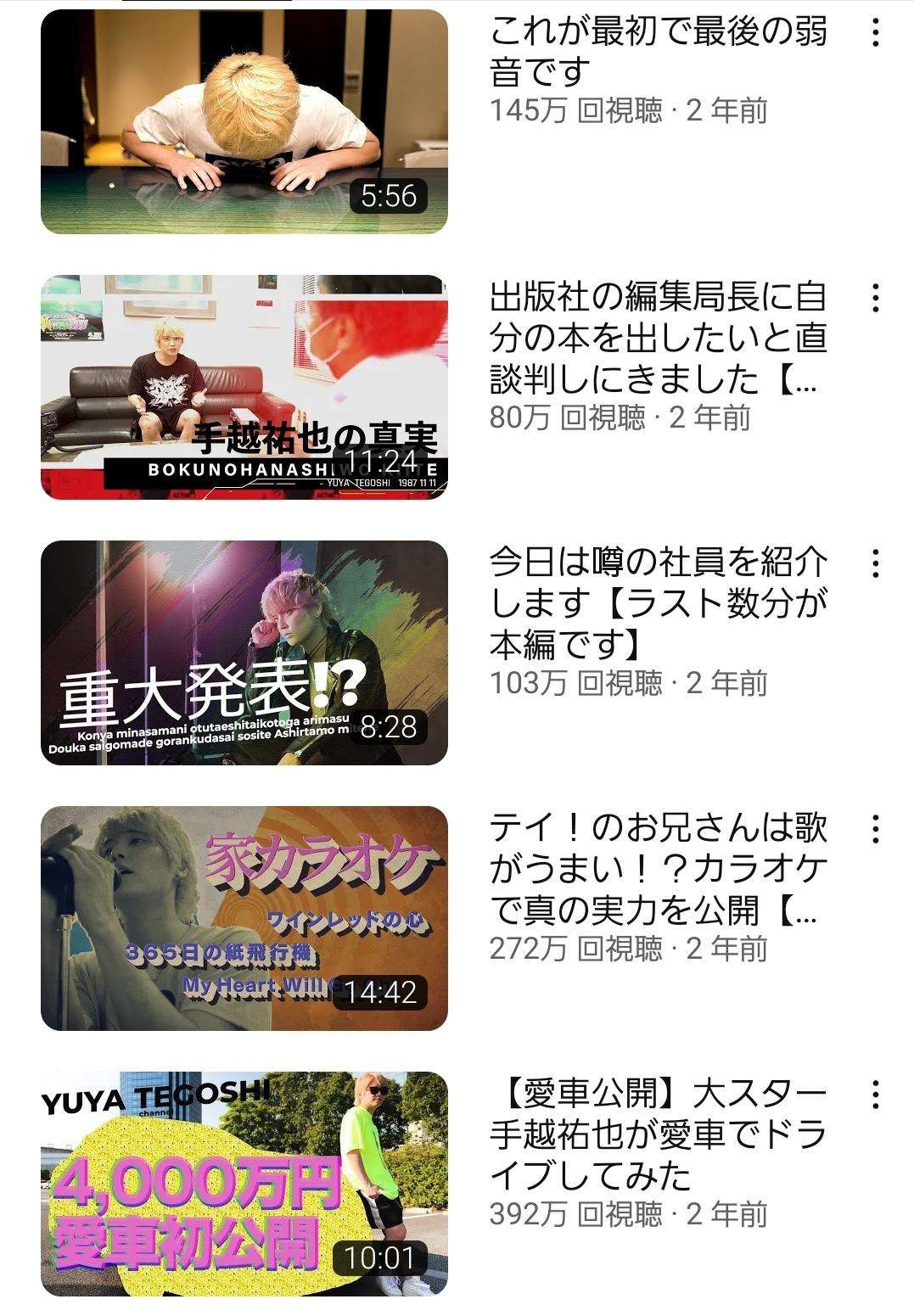Image resolution: width=914 pixels, height=1316 pixels.
Task: Open more options for 【愛車公開】 video
Action: [x=875, y=1095]
